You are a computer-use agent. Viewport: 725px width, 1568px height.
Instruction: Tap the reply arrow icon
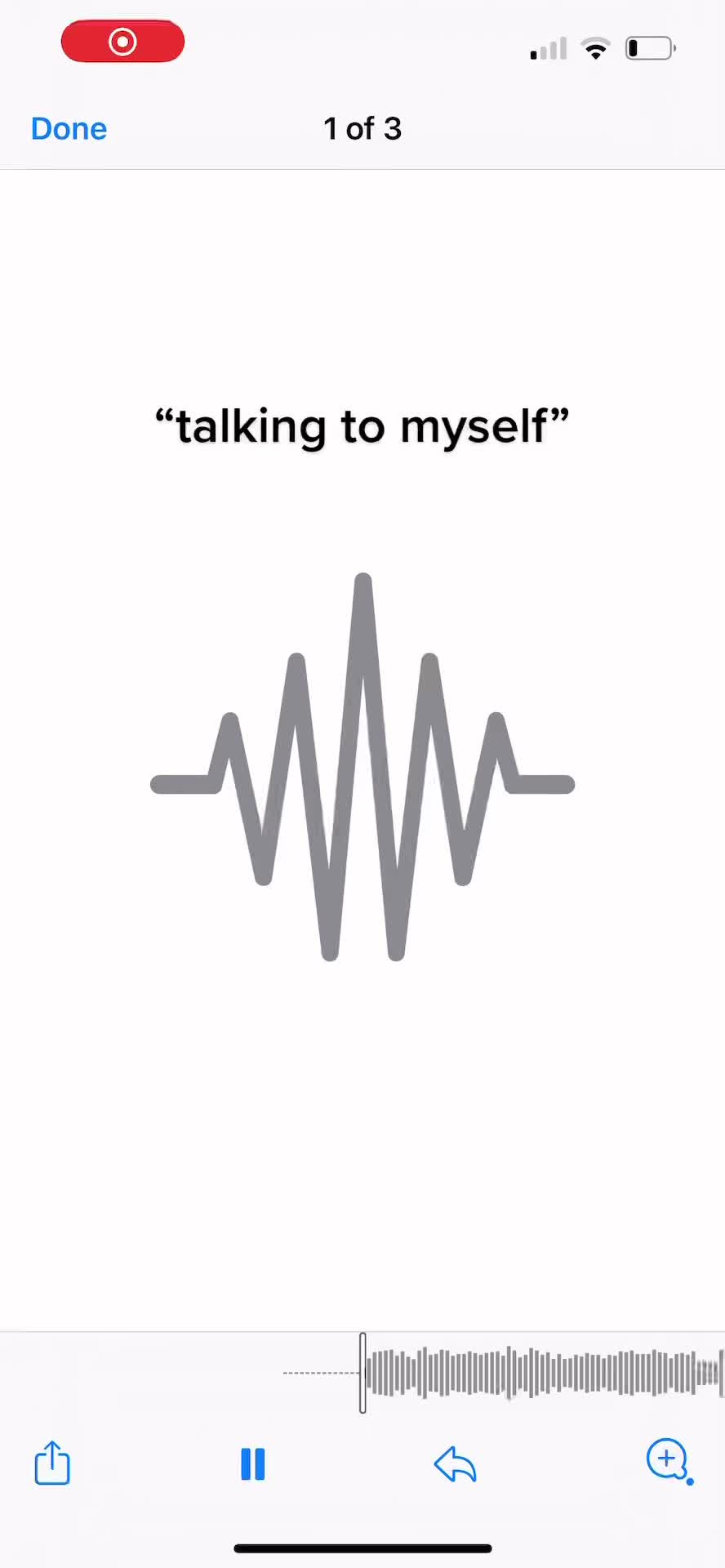point(455,1463)
